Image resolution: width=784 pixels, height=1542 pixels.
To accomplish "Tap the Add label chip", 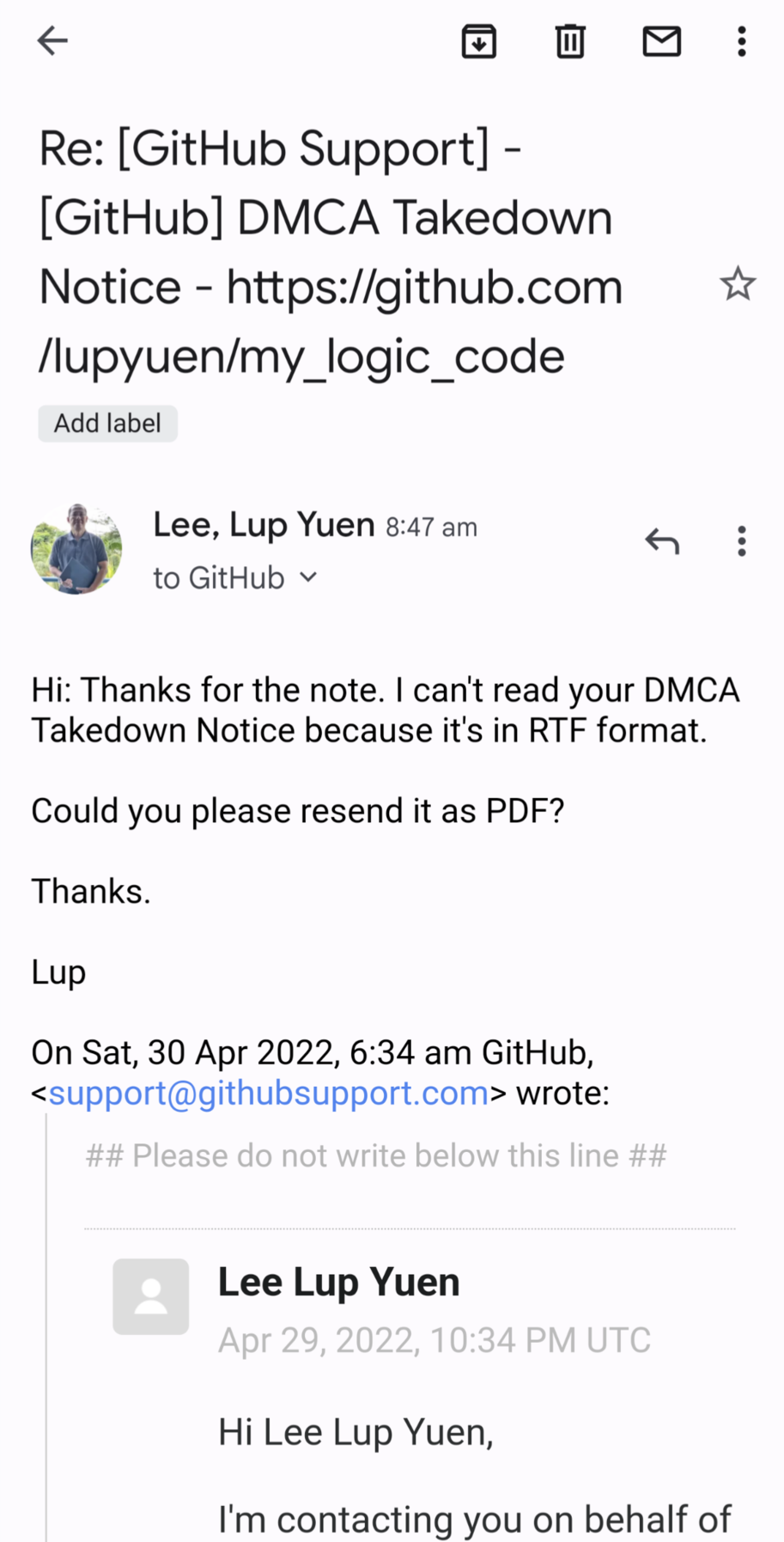I will [x=107, y=424].
